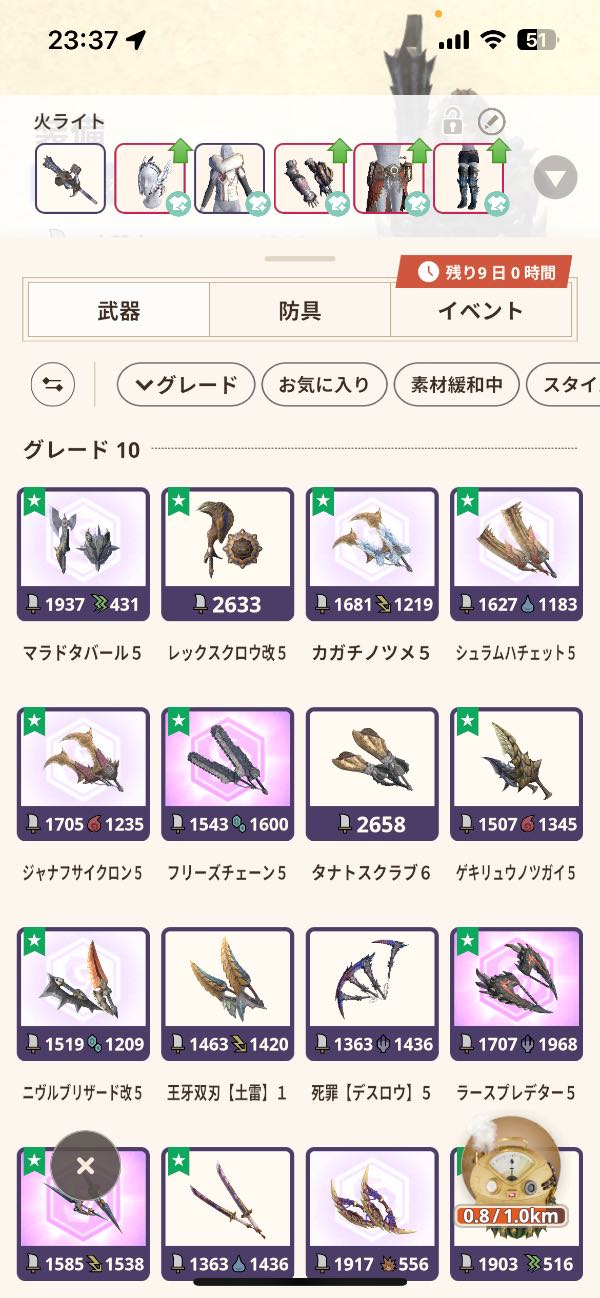The width and height of the screenshot is (600, 1298).
Task: View the シュラムハチェット5 weapon
Action: [516, 553]
